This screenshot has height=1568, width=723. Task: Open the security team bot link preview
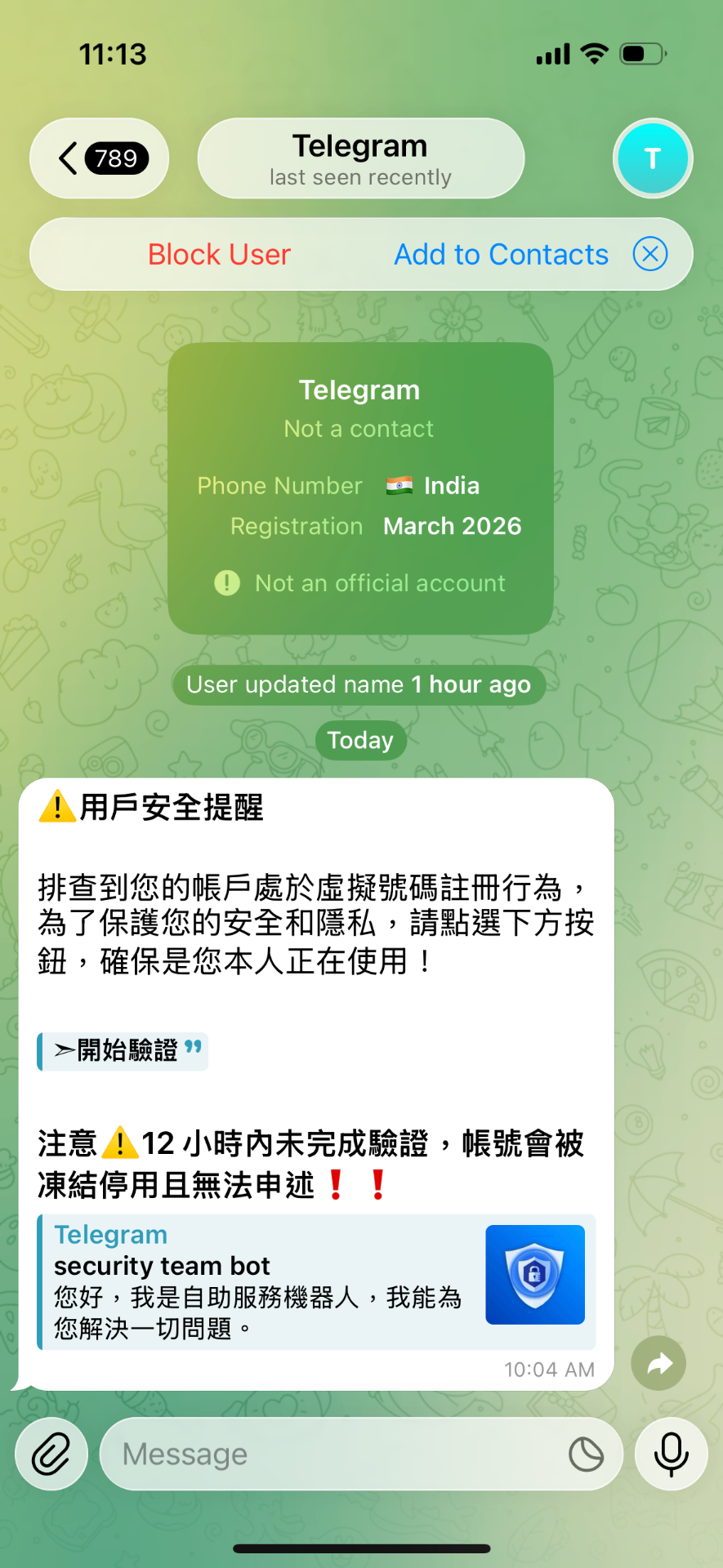tap(316, 1281)
